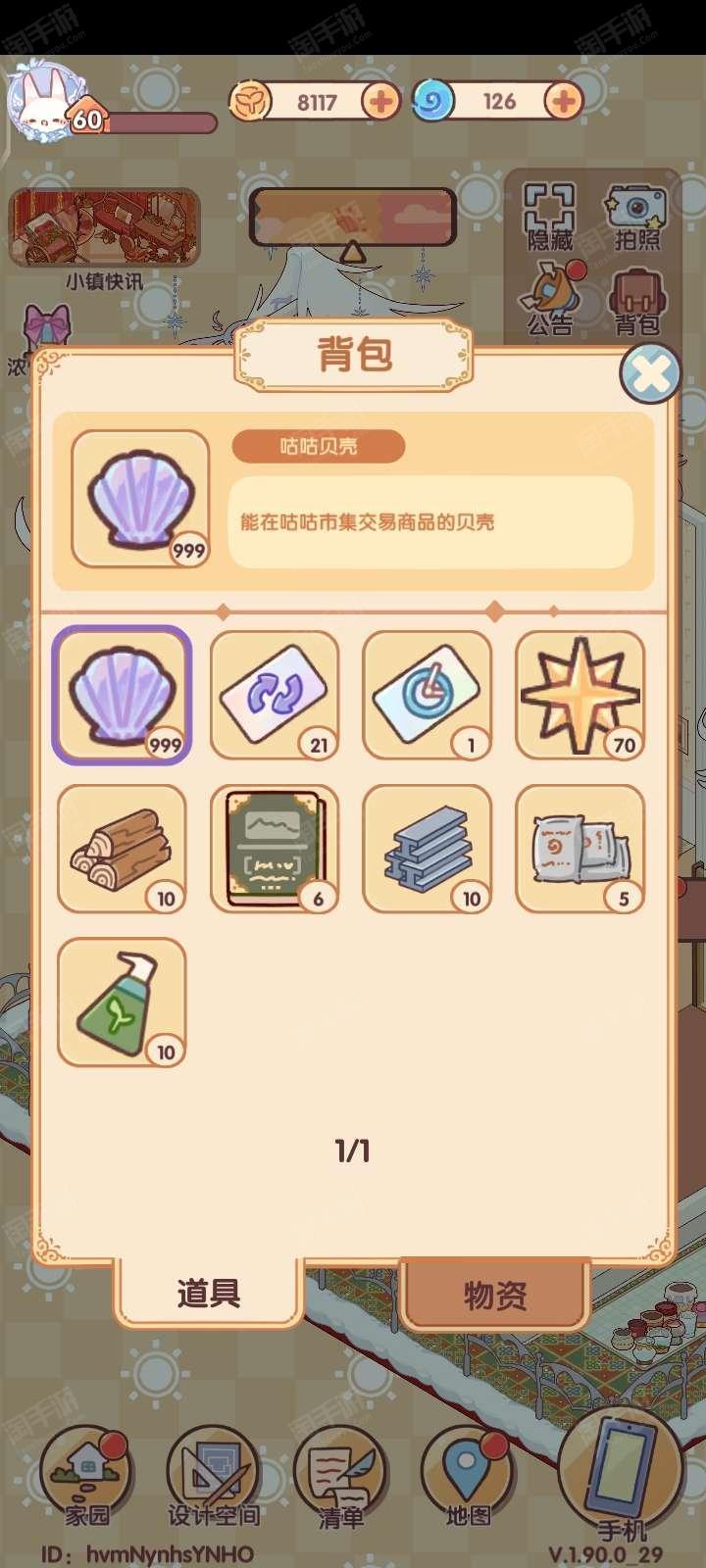Viewport: 706px width, 1568px height.
Task: Open the 拍照 camera mode
Action: pos(636,218)
